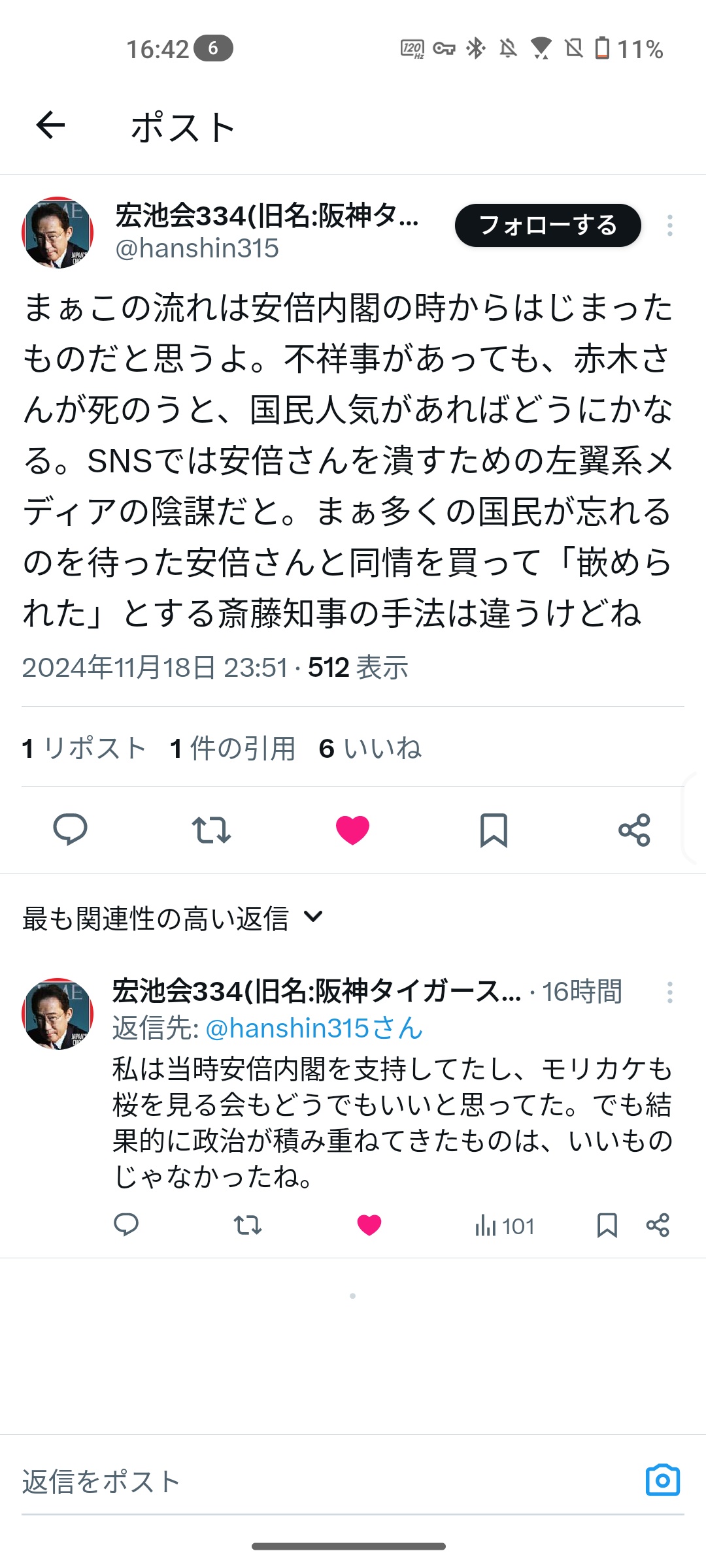
Task: Unlike the main post with the heart
Action: (352, 830)
